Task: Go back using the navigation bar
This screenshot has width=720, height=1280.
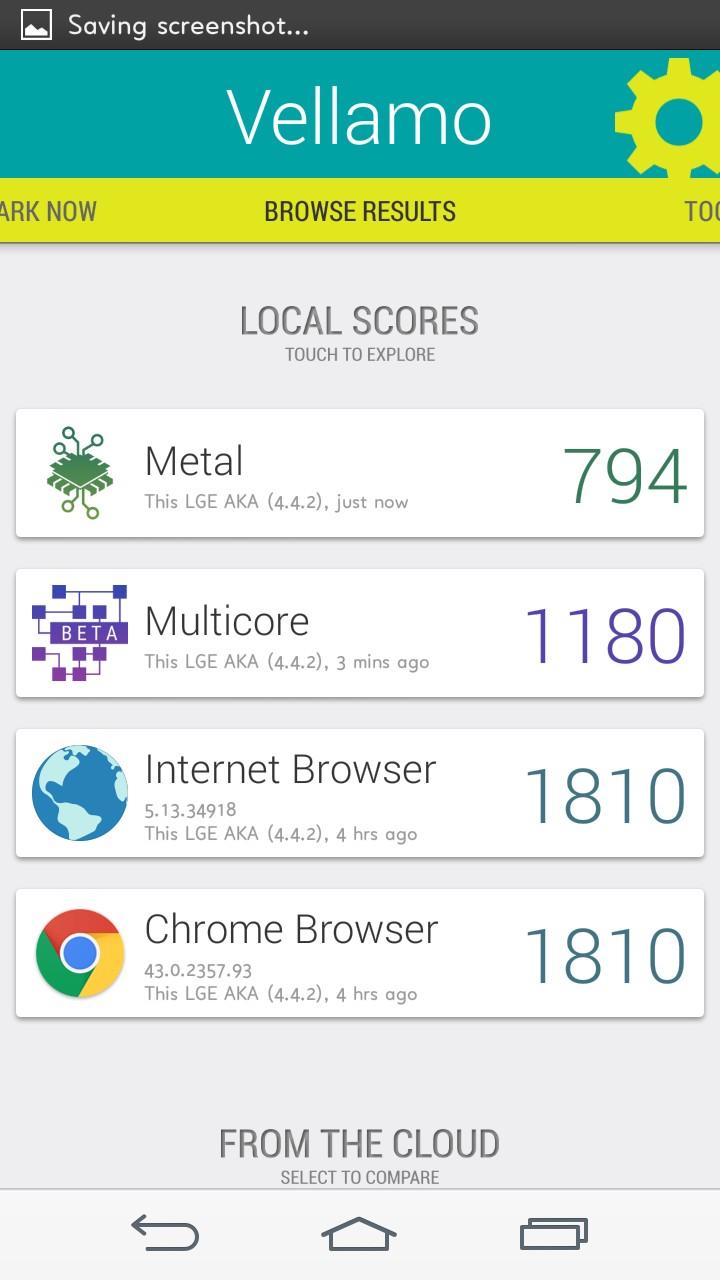Action: [x=165, y=1234]
